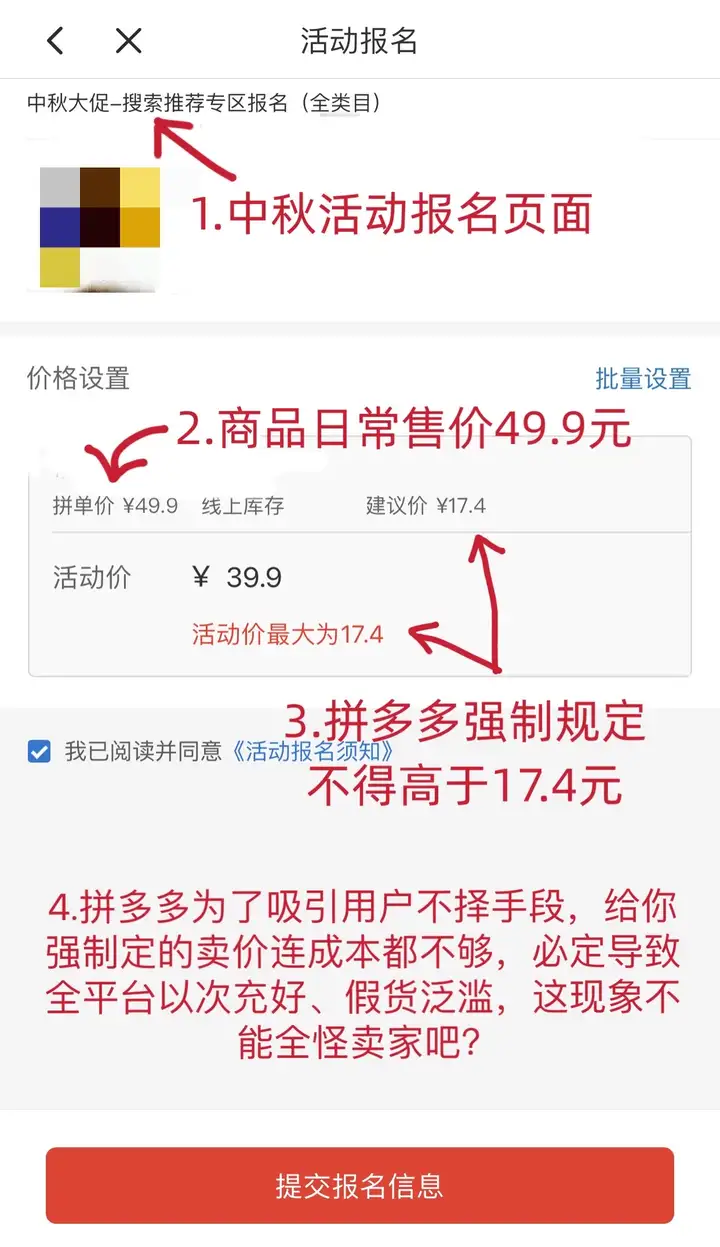Viewport: 720px width, 1247px height.
Task: Go back using the top-left arrow
Action: pos(55,41)
